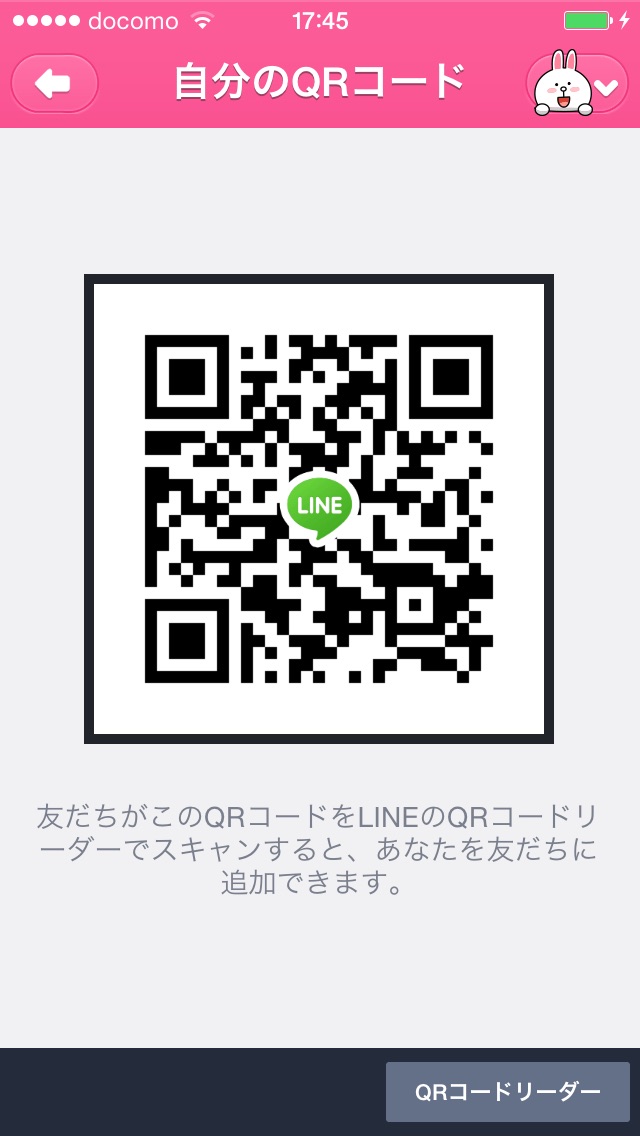Open the rabbit dropdown menu
The height and width of the screenshot is (1136, 640).
[577, 84]
